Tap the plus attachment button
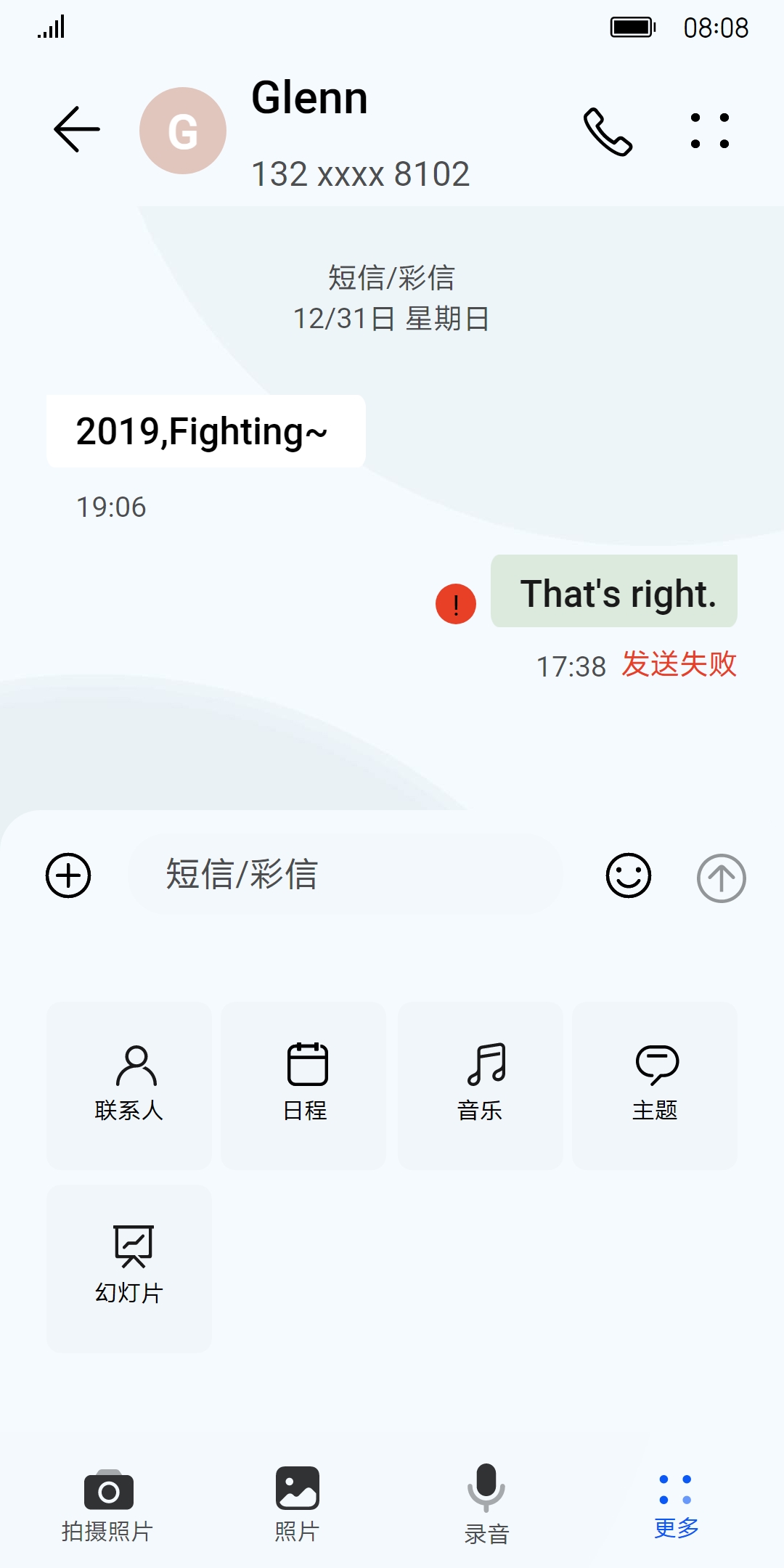This screenshot has height=1568, width=784. pos(68,875)
